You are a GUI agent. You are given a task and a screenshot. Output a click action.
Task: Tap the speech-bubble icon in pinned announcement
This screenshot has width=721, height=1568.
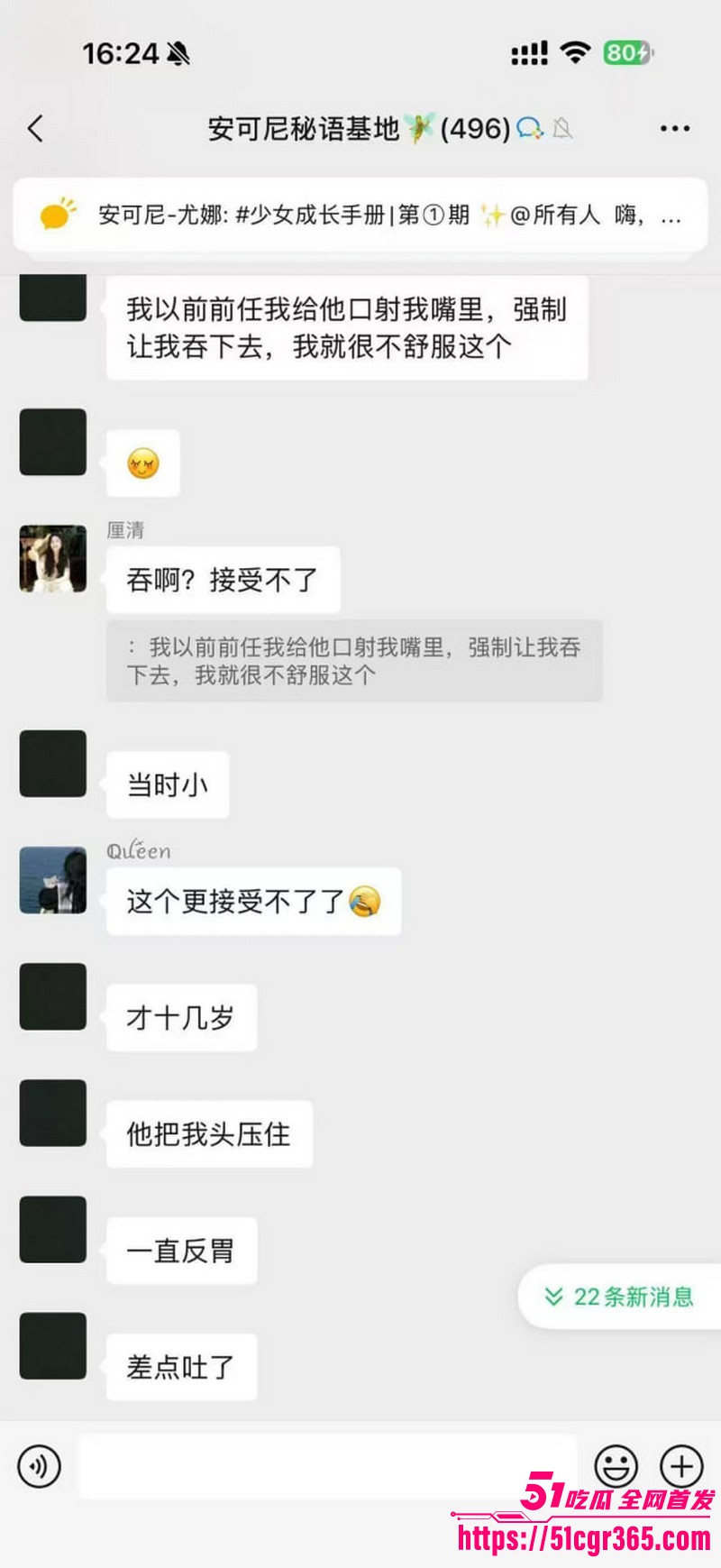(57, 216)
